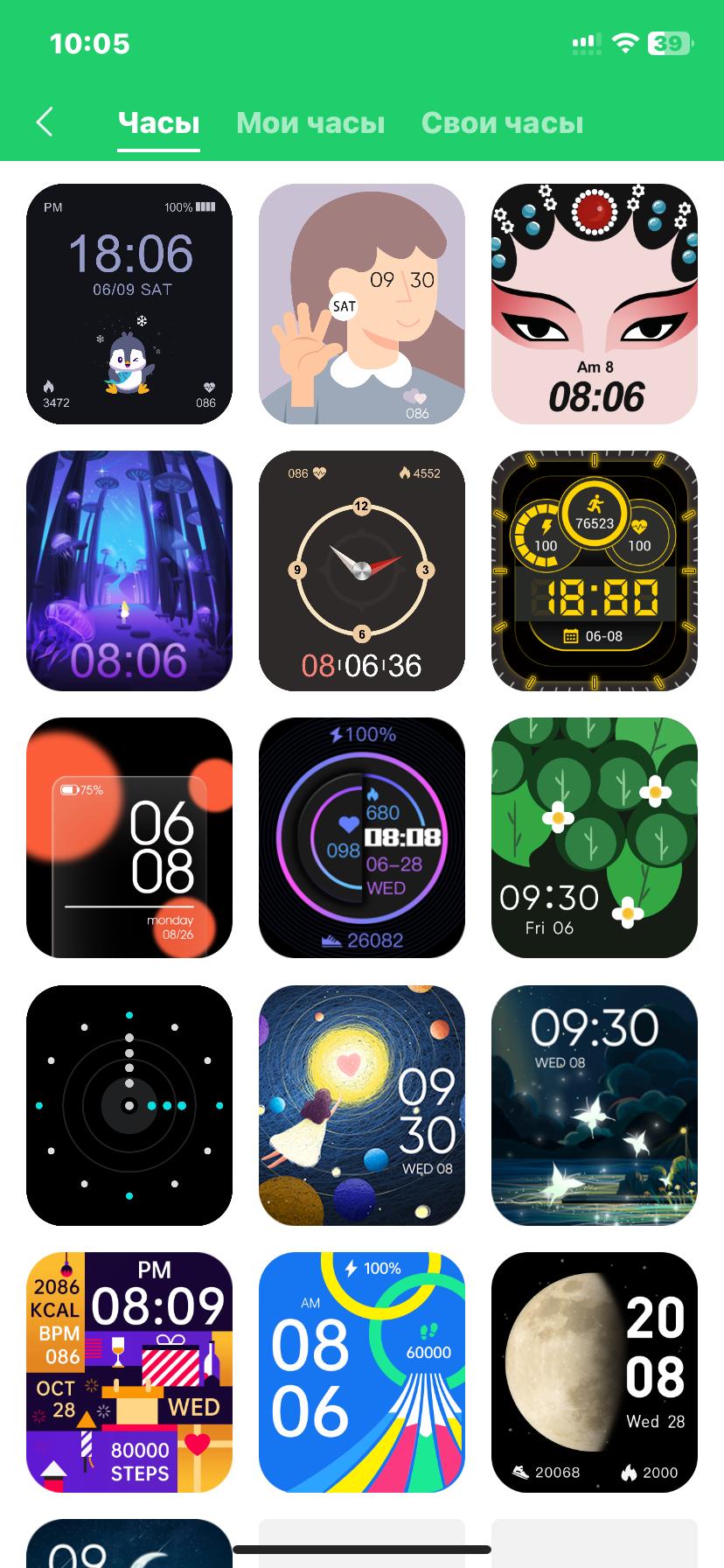Open the girl reaching for the sun watch face

tap(362, 1105)
